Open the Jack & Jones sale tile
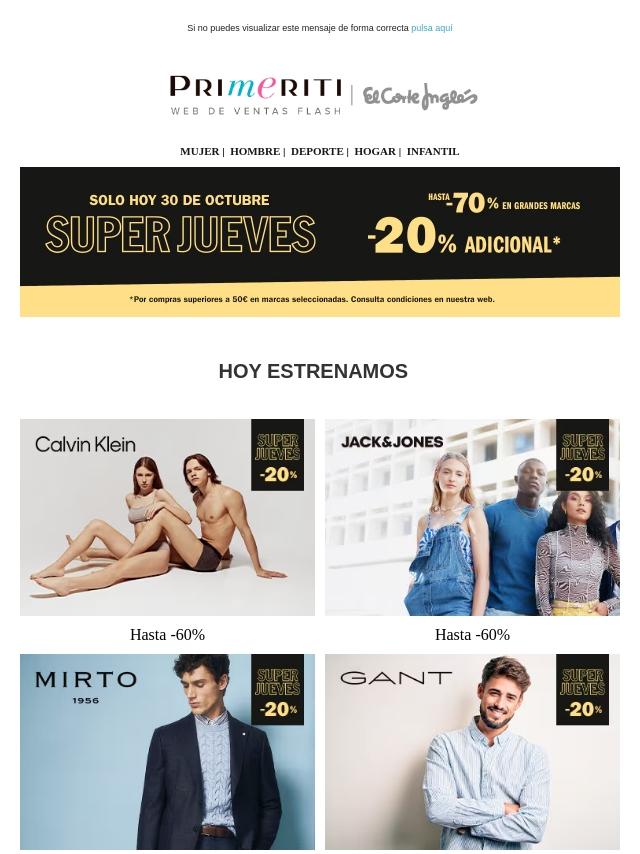Screen dimensions: 640x854 (x=472, y=517)
